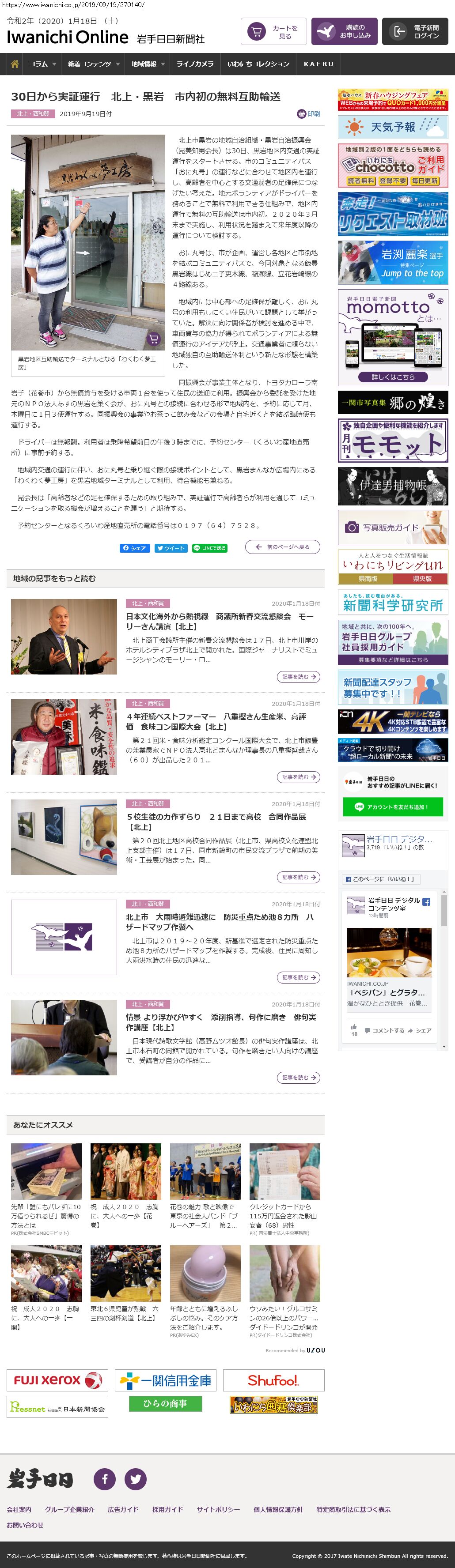Open いわにちコレクション in navigation bar
This screenshot has height=1568, width=455.
pos(258,64)
